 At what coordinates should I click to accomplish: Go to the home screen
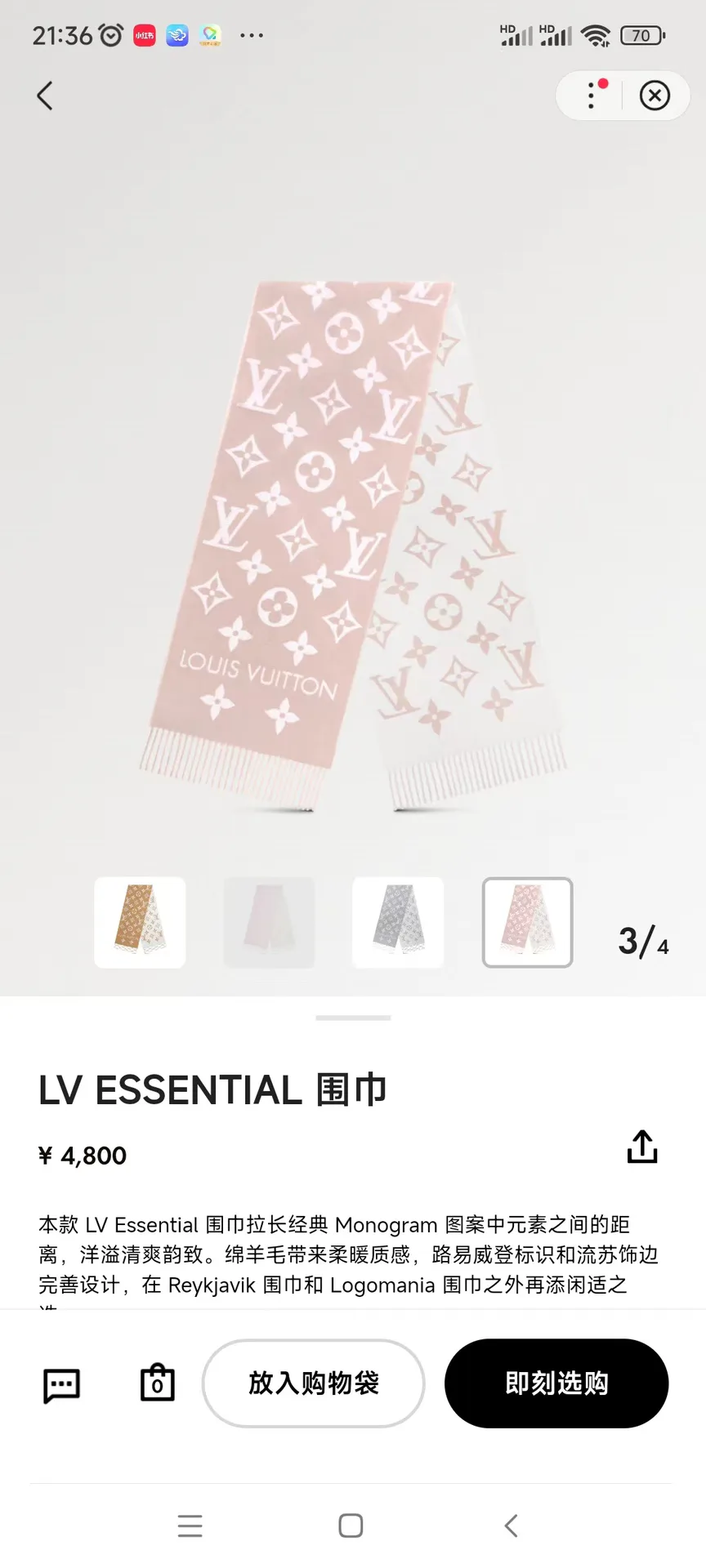(351, 1526)
